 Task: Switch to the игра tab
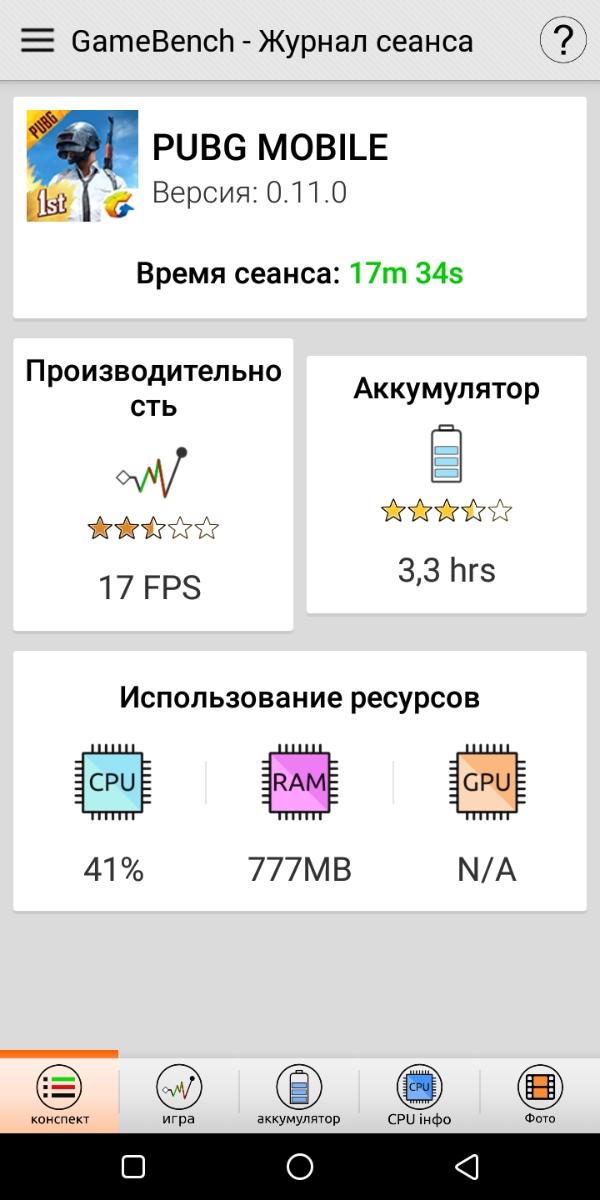[x=179, y=1094]
